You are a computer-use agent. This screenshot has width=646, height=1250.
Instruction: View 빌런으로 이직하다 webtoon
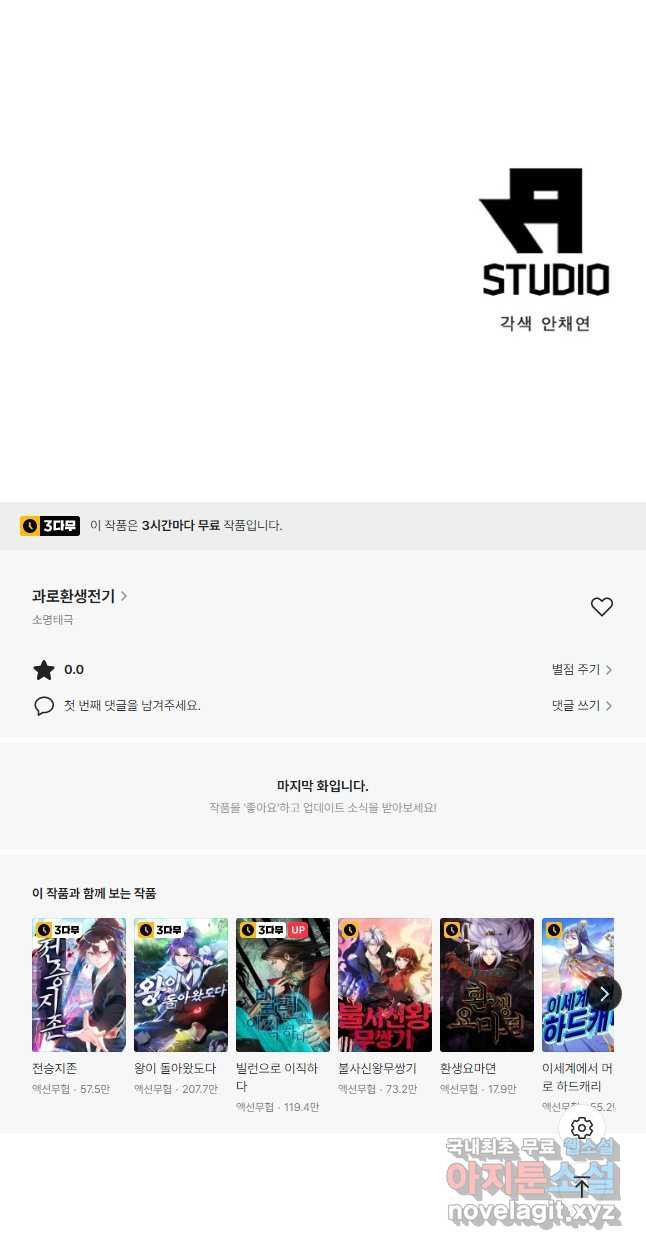283,985
